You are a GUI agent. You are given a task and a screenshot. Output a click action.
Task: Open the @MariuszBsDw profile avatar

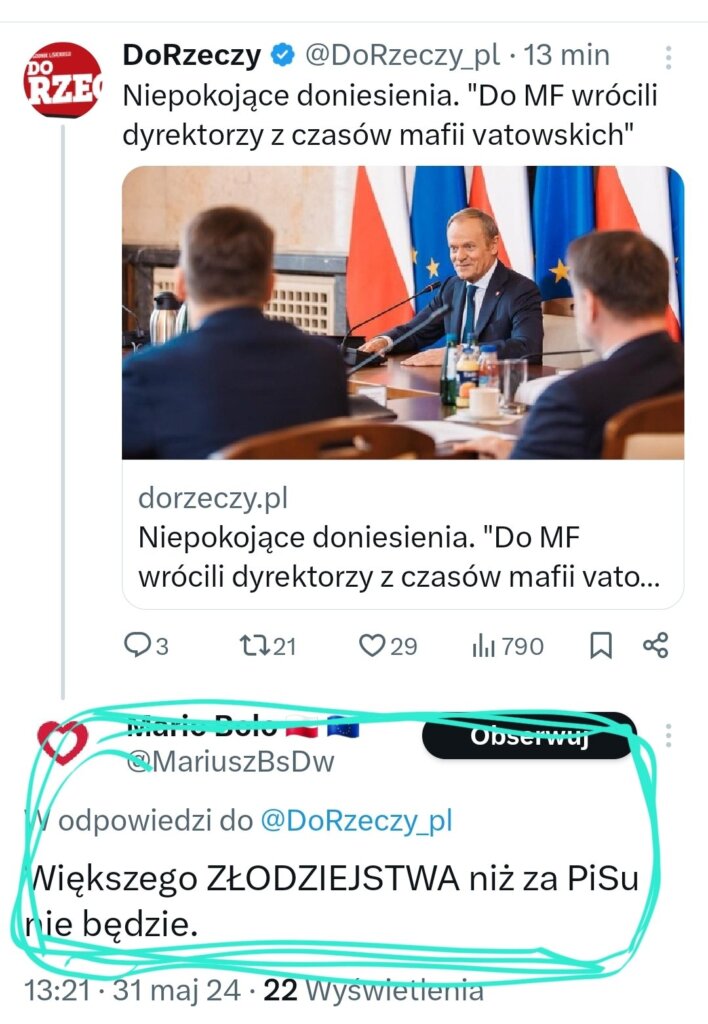pos(61,742)
